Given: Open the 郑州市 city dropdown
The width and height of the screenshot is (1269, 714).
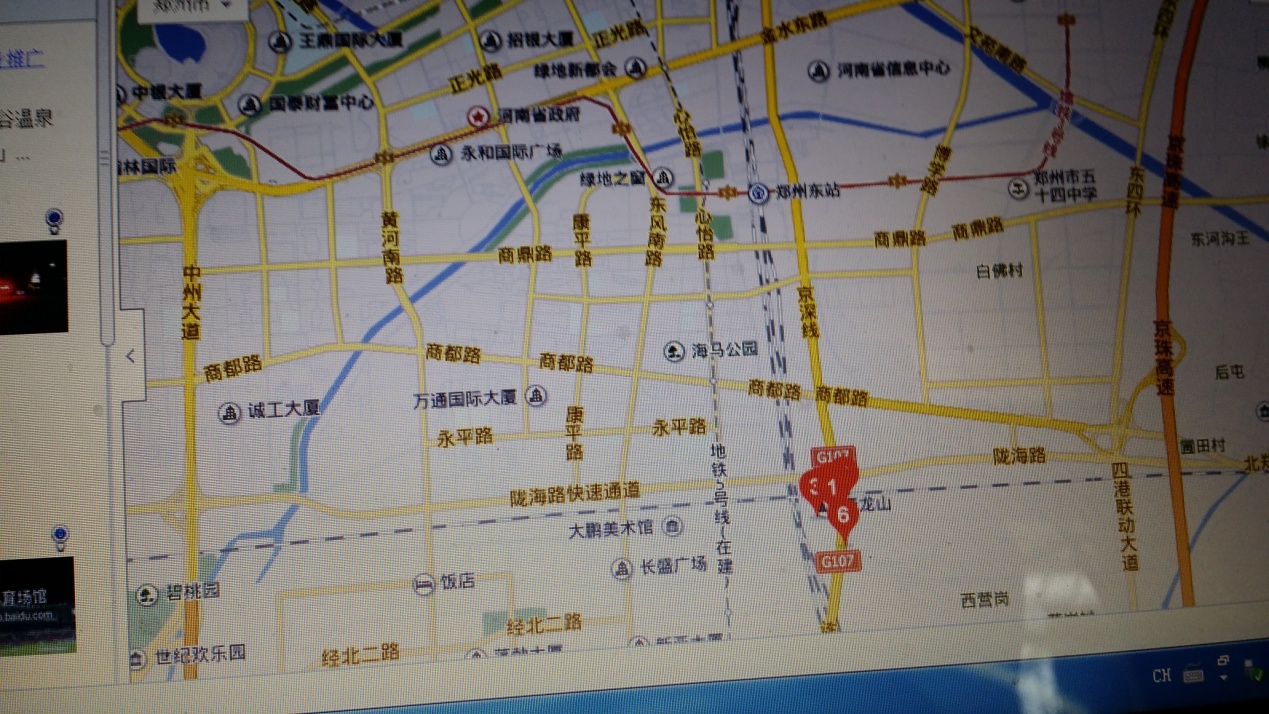Looking at the screenshot, I should coord(190,6).
